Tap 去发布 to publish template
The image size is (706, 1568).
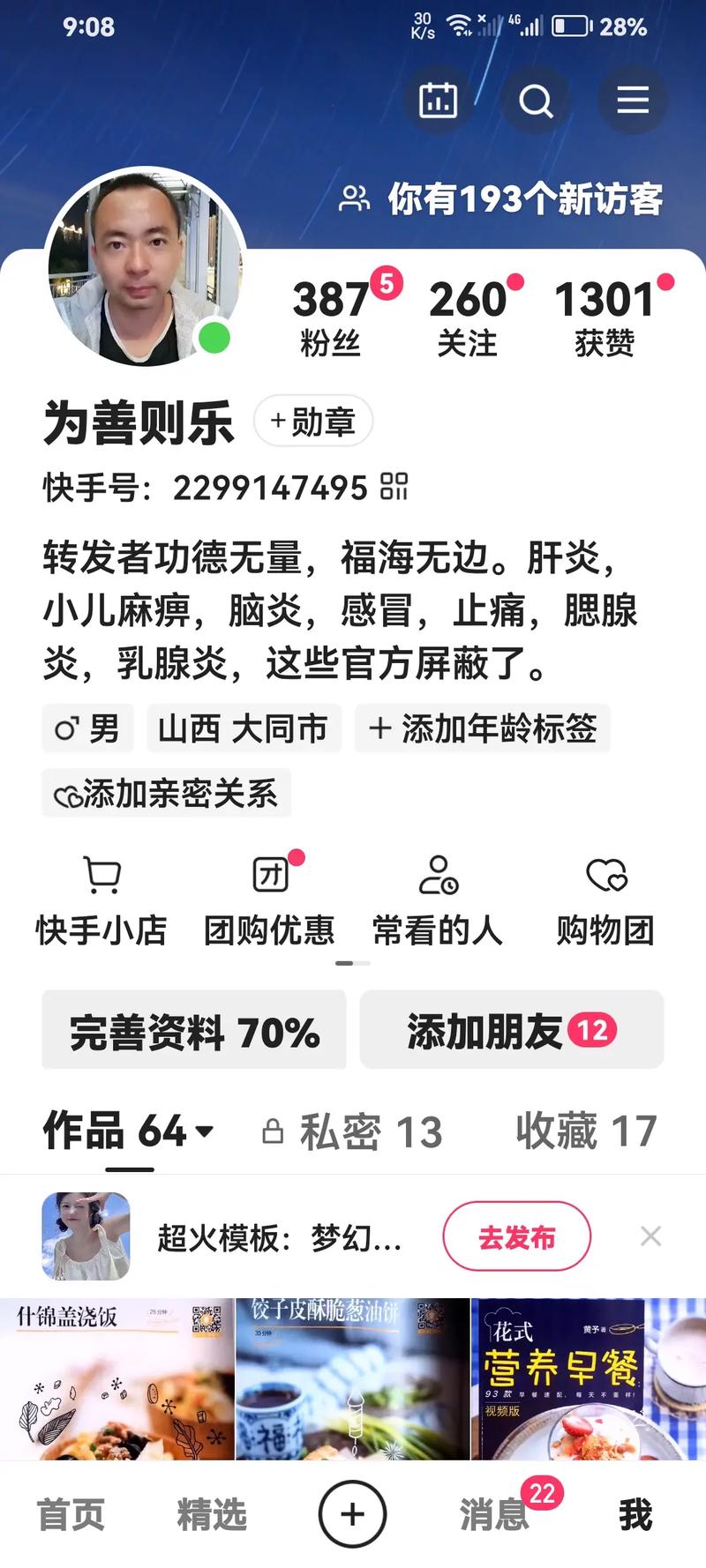pos(516,1236)
